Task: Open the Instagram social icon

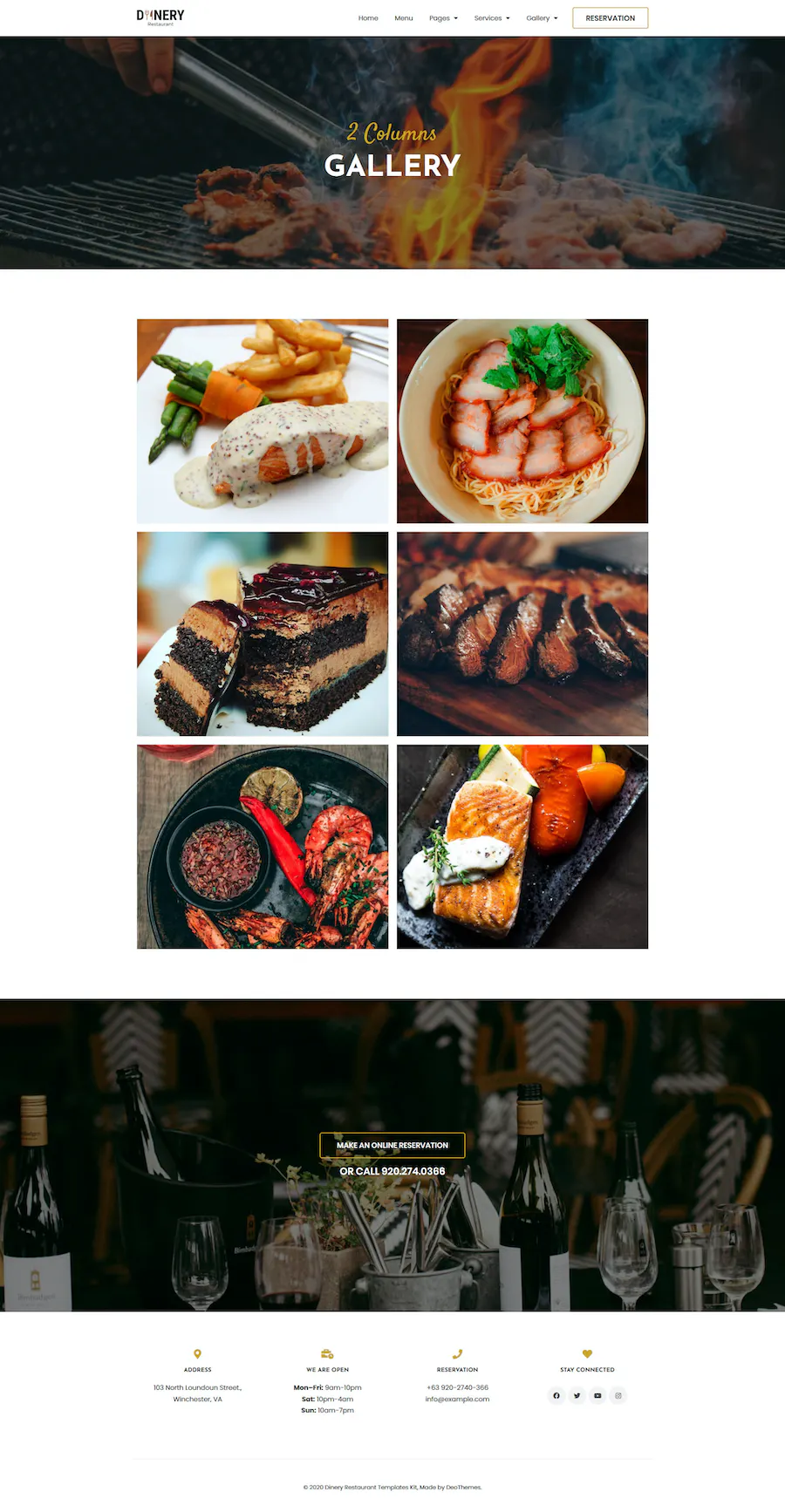Action: (x=618, y=1395)
